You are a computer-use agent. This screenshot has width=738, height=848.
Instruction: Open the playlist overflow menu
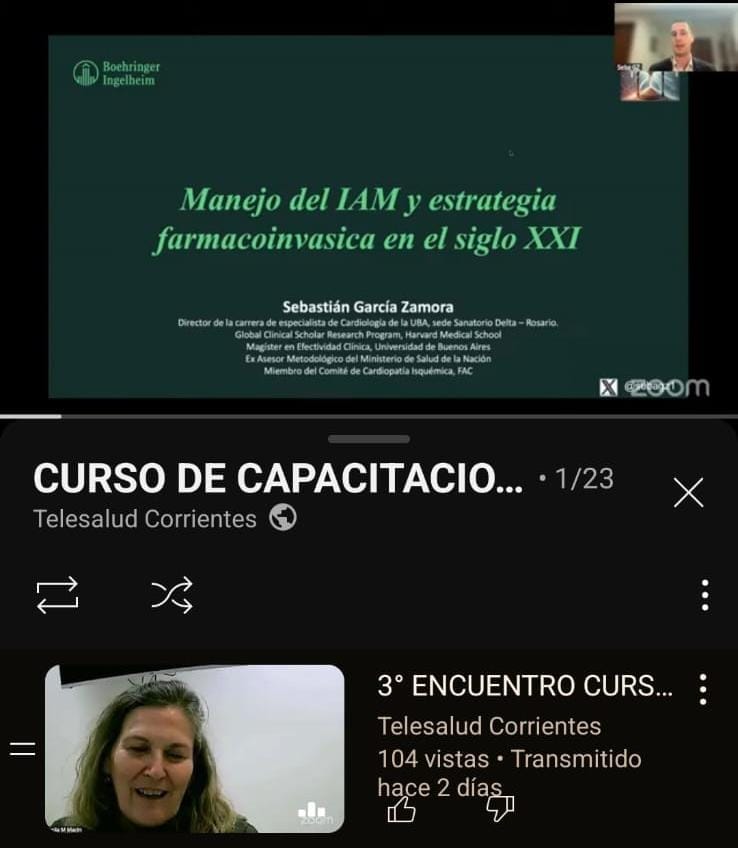705,595
